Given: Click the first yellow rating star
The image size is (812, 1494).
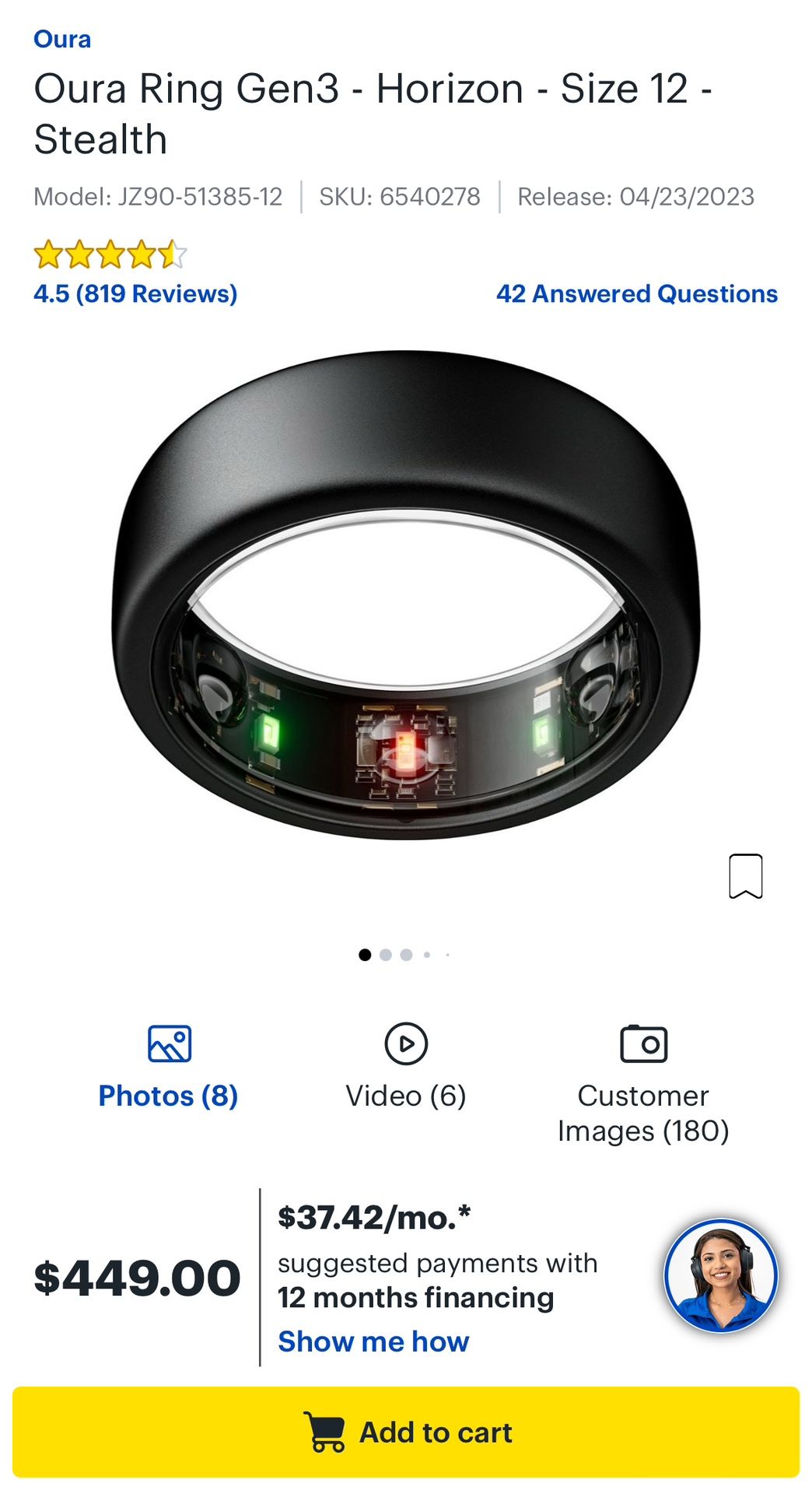Looking at the screenshot, I should coord(49,254).
